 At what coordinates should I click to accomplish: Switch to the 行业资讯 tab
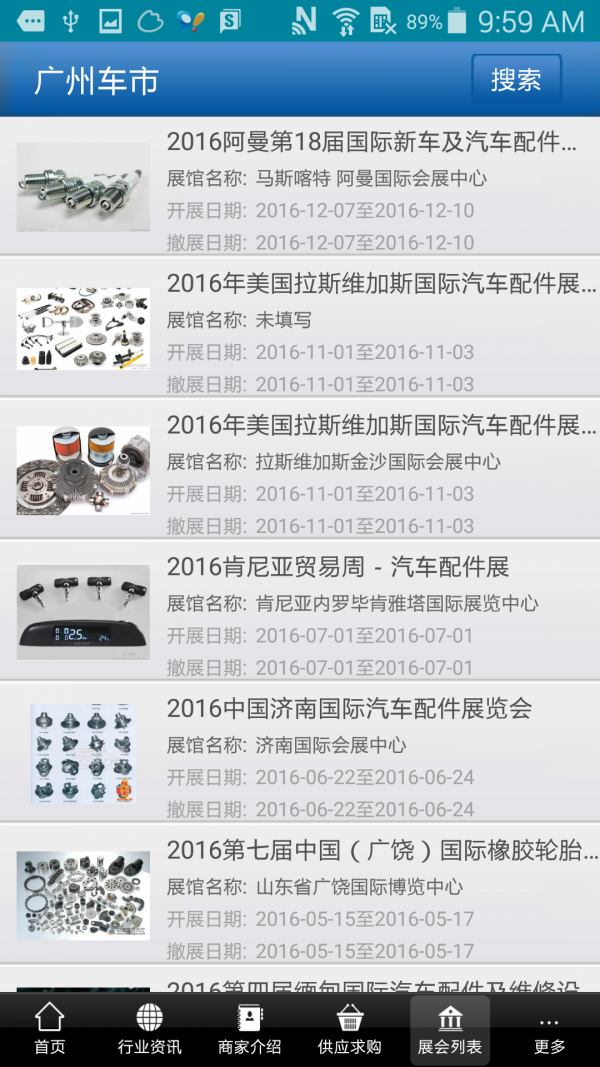coord(149,1030)
